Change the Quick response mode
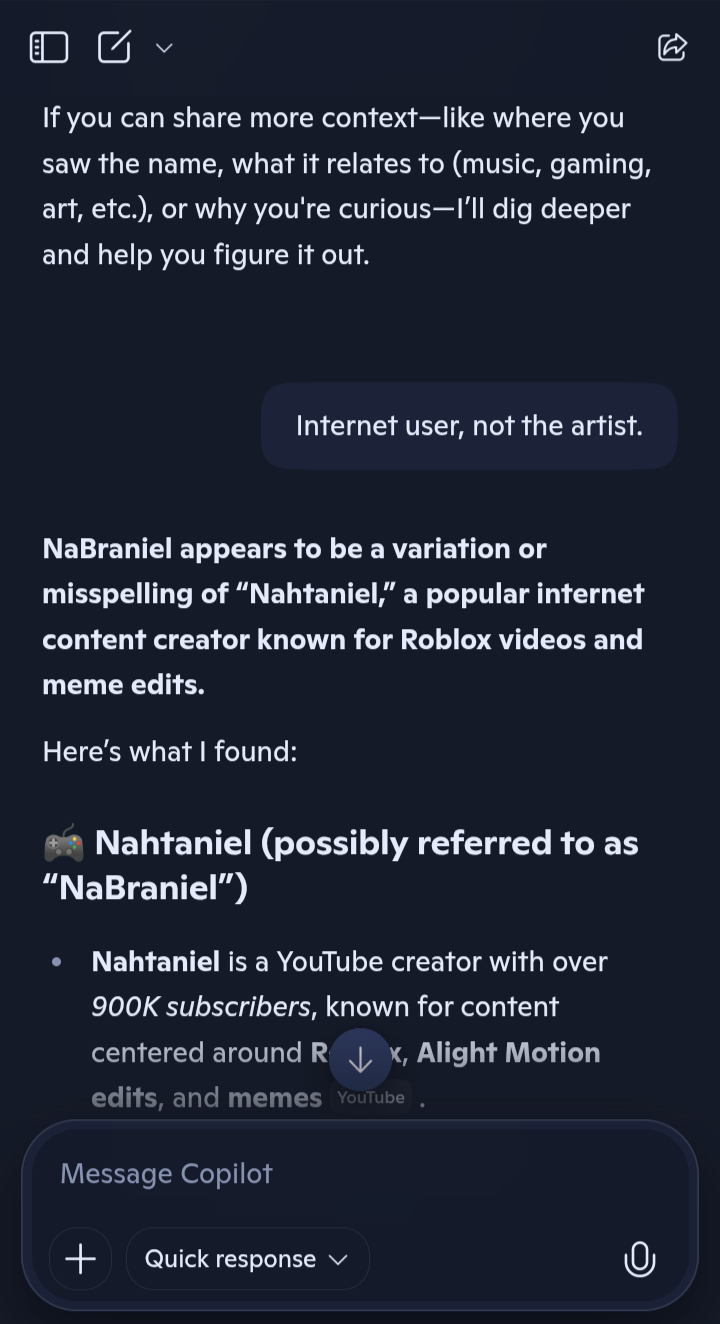The width and height of the screenshot is (720, 1324). click(247, 1258)
